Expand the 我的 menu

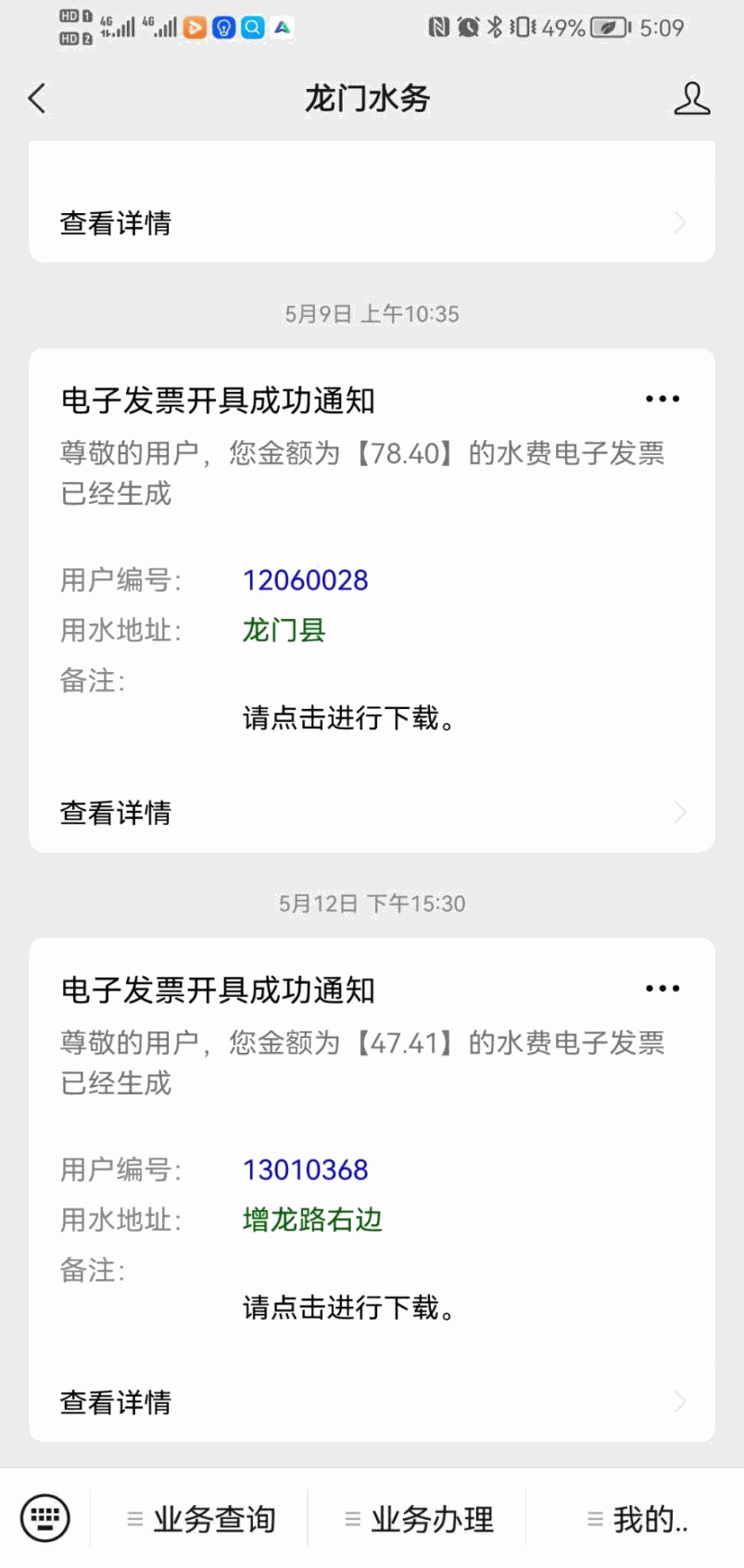[x=637, y=1519]
